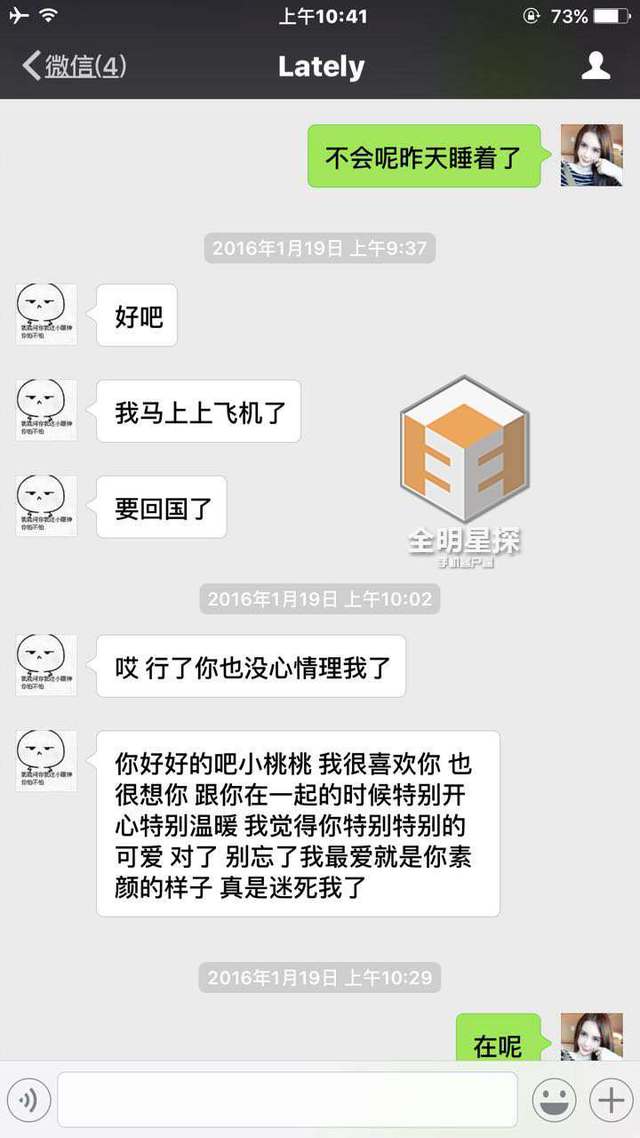Open the emoji sticker panel

click(553, 1100)
